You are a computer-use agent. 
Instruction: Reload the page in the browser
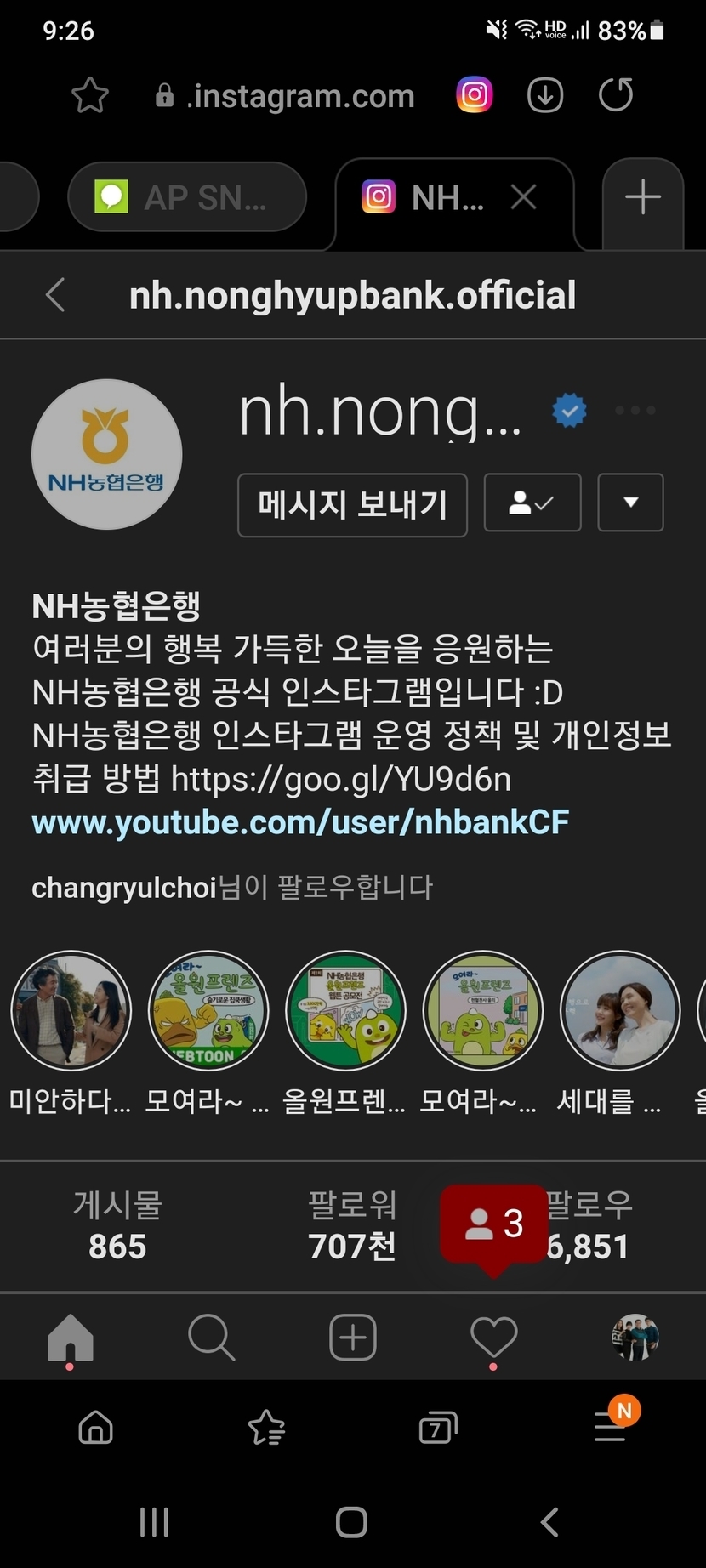pyautogui.click(x=616, y=94)
